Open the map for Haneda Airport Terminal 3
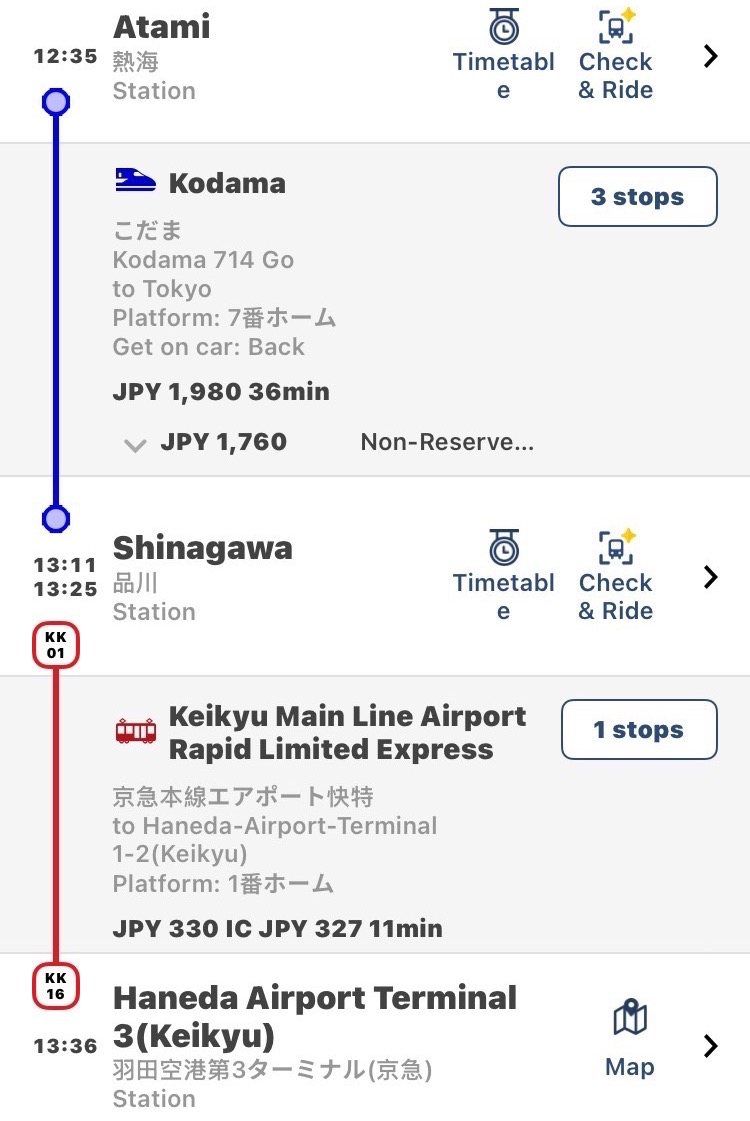Image resolution: width=750 pixels, height=1121 pixels. [629, 1040]
